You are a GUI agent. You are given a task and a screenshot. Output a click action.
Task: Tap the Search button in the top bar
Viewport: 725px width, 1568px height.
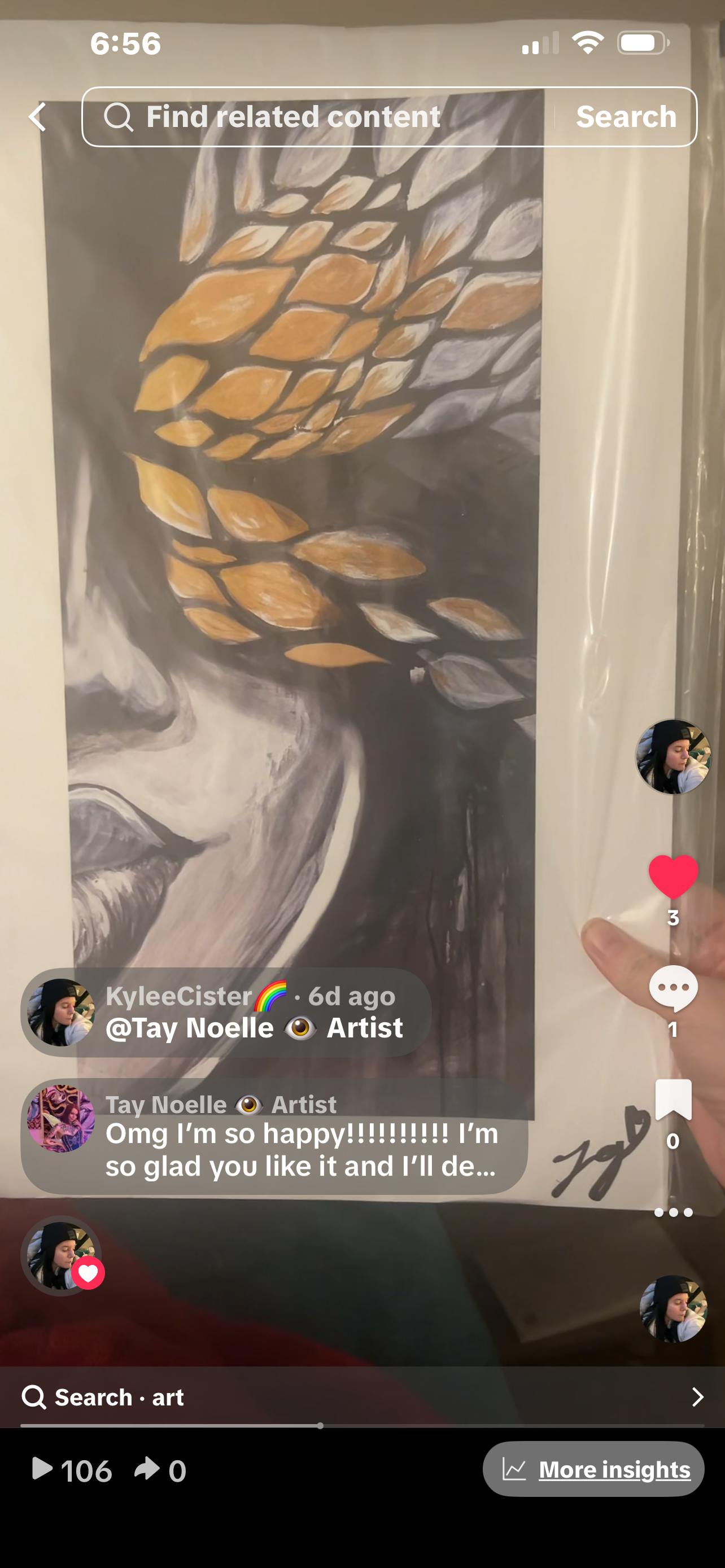click(626, 117)
